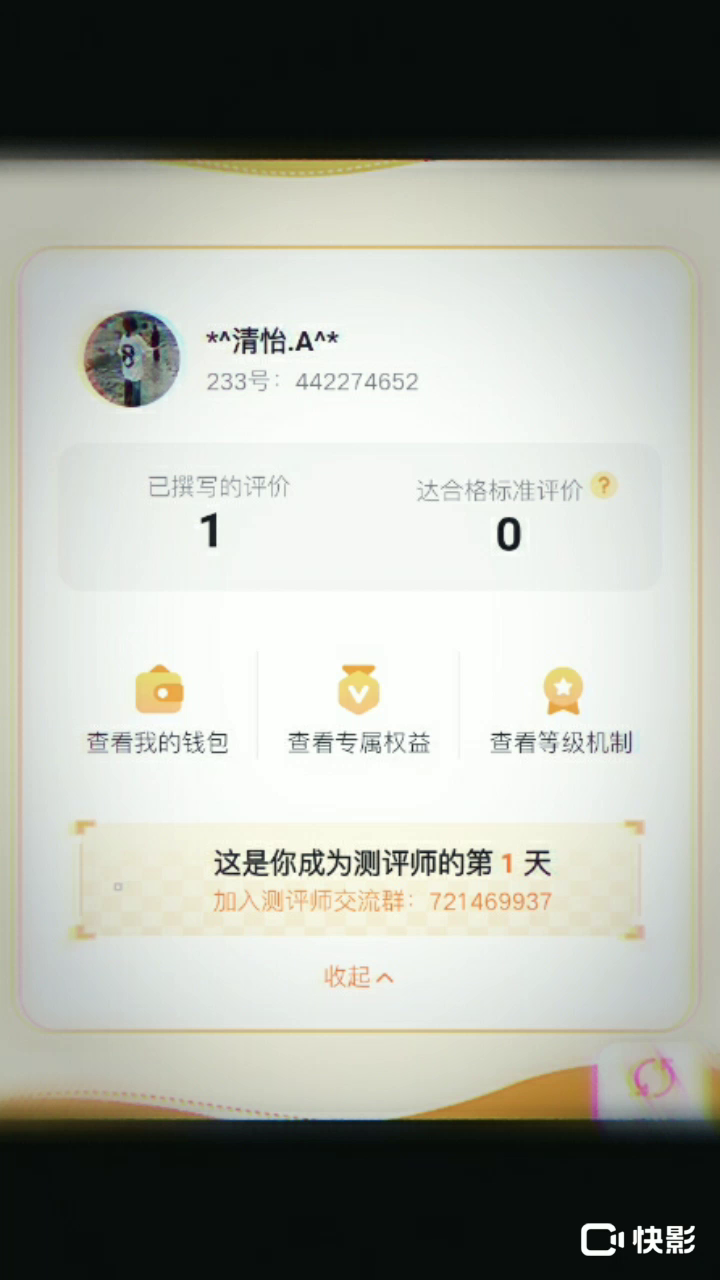720x1280 pixels.
Task: Tap the question mark next to 达合格标准评价
Action: (x=603, y=487)
